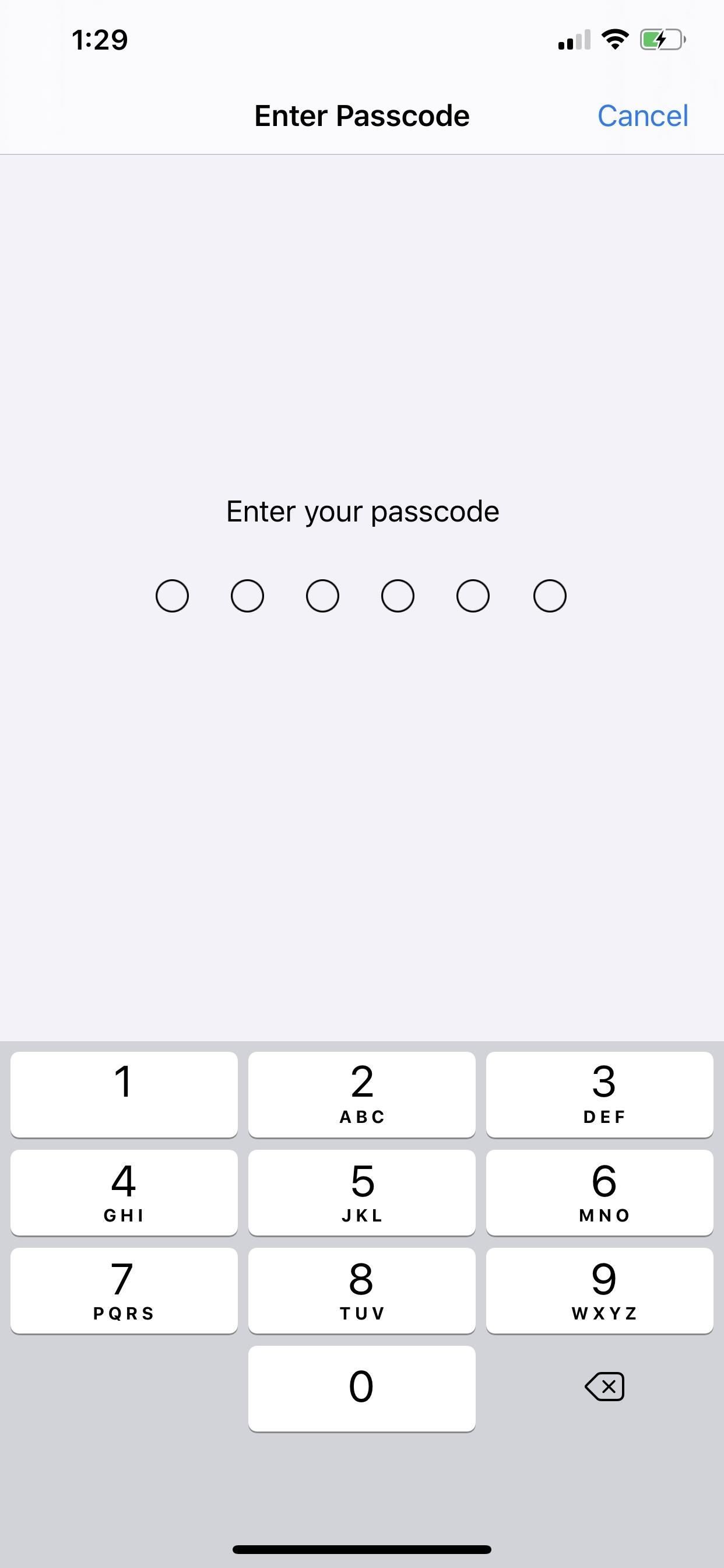The image size is (724, 1568).
Task: Tap the clock showing 1:29
Action: [100, 40]
